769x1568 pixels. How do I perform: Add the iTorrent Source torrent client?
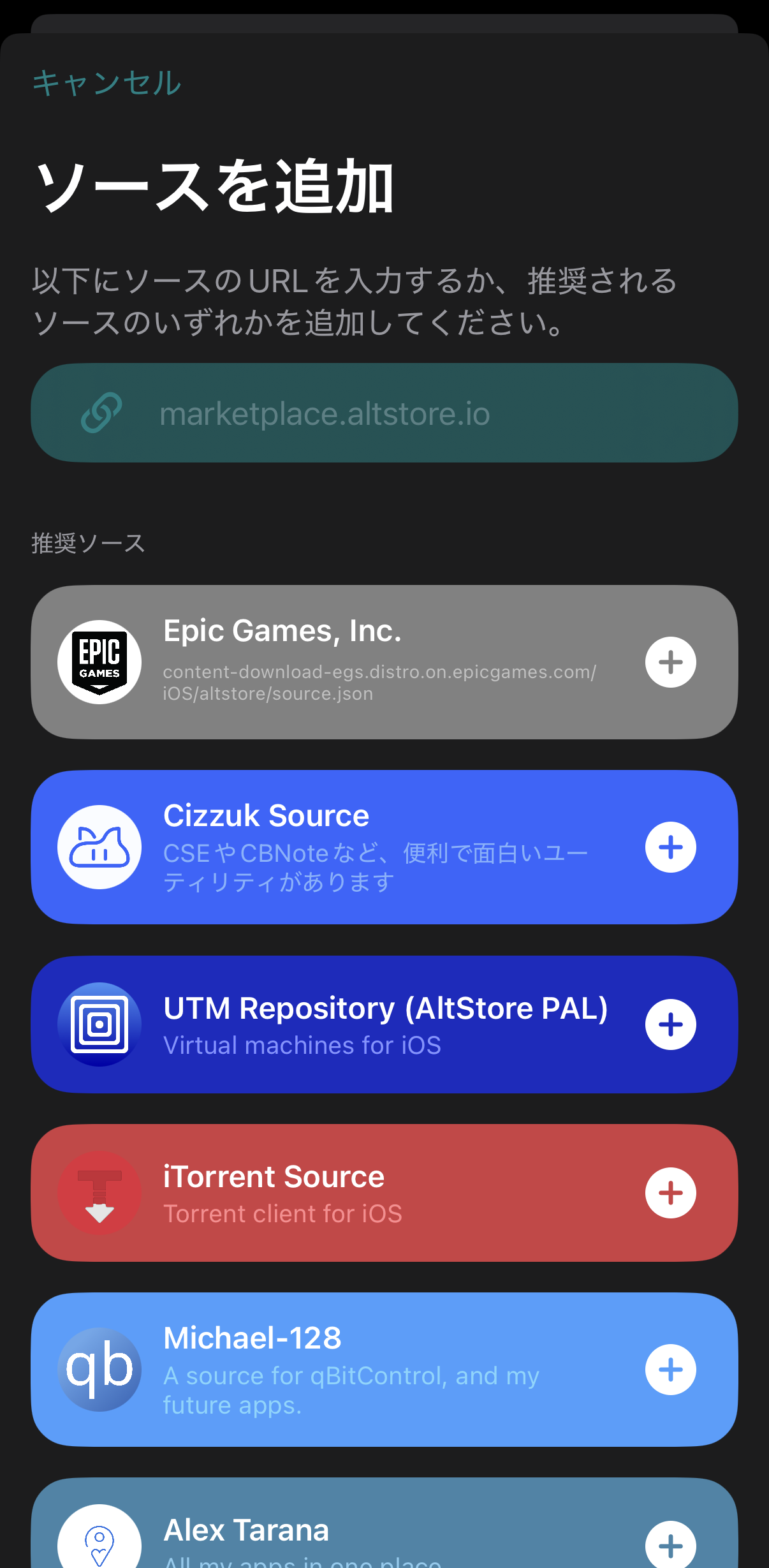coord(670,1192)
